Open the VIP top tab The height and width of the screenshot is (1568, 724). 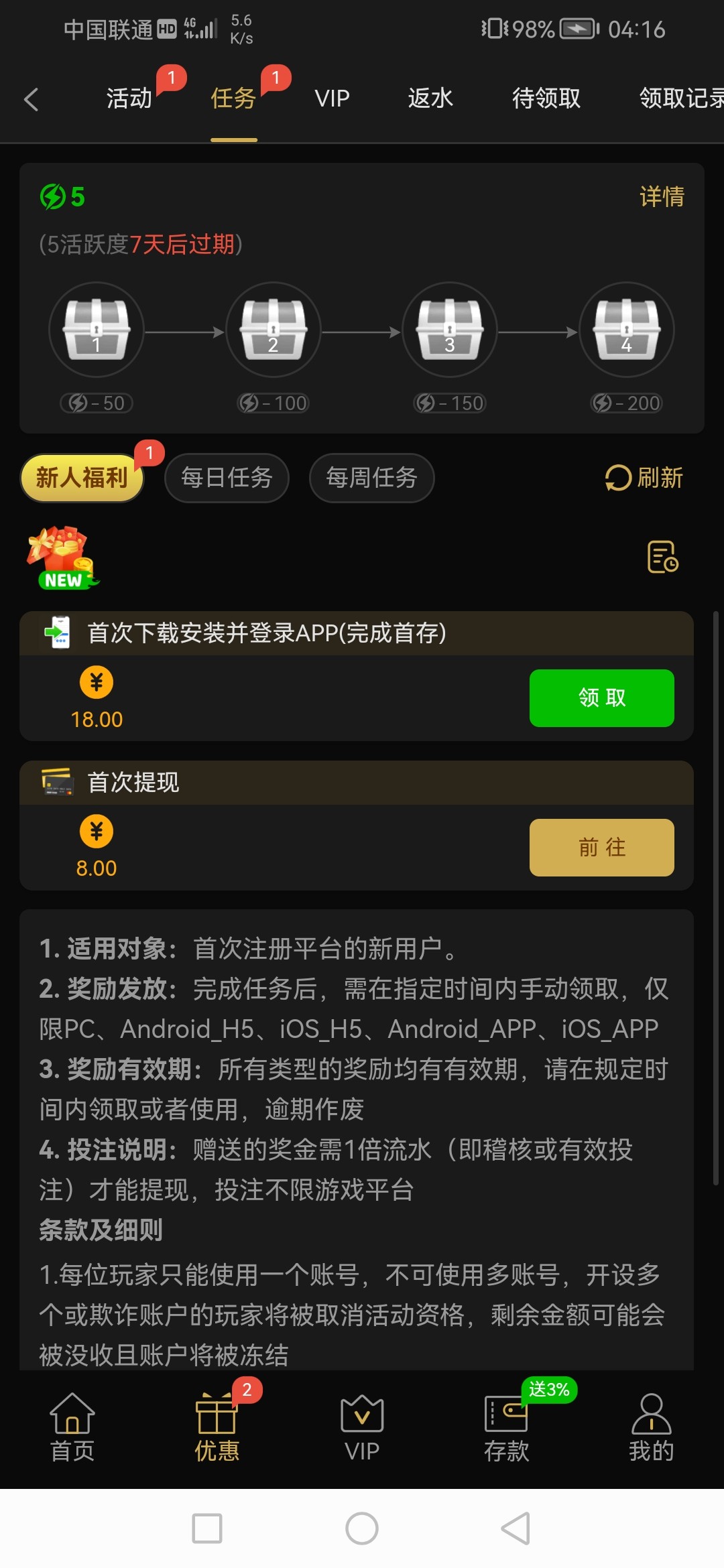point(332,99)
